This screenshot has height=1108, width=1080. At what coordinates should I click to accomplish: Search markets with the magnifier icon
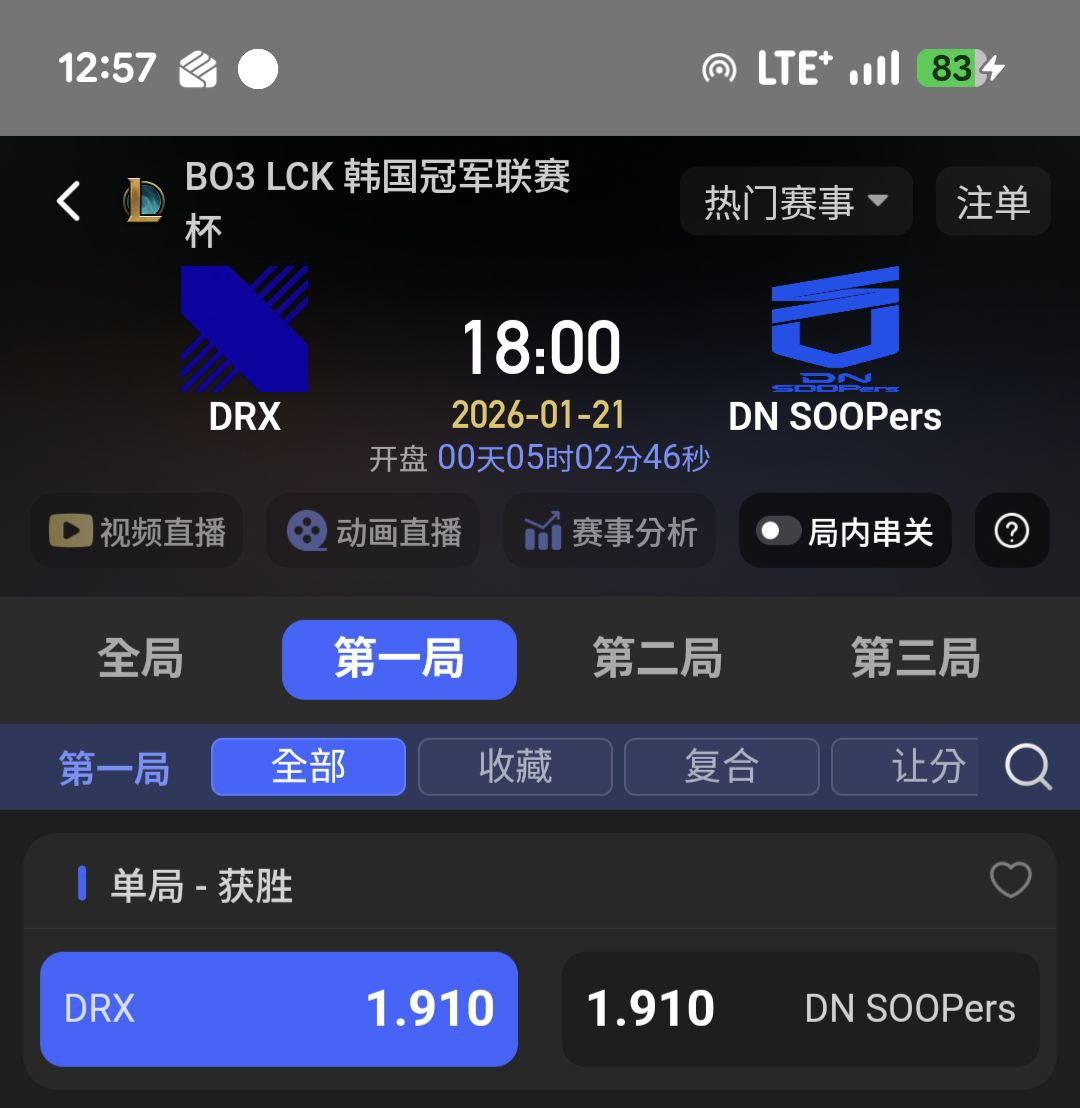click(x=1028, y=767)
